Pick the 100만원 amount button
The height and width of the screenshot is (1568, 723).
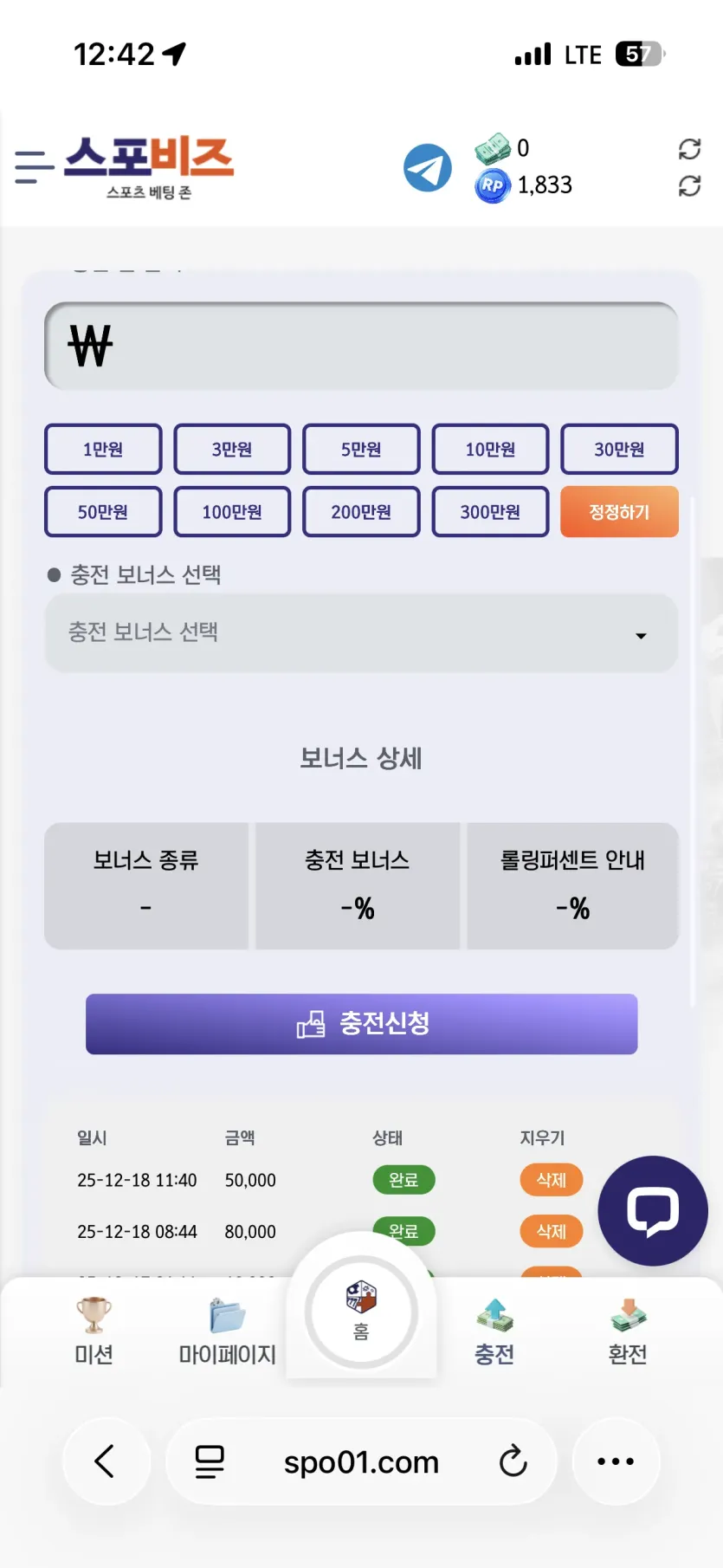tap(232, 512)
